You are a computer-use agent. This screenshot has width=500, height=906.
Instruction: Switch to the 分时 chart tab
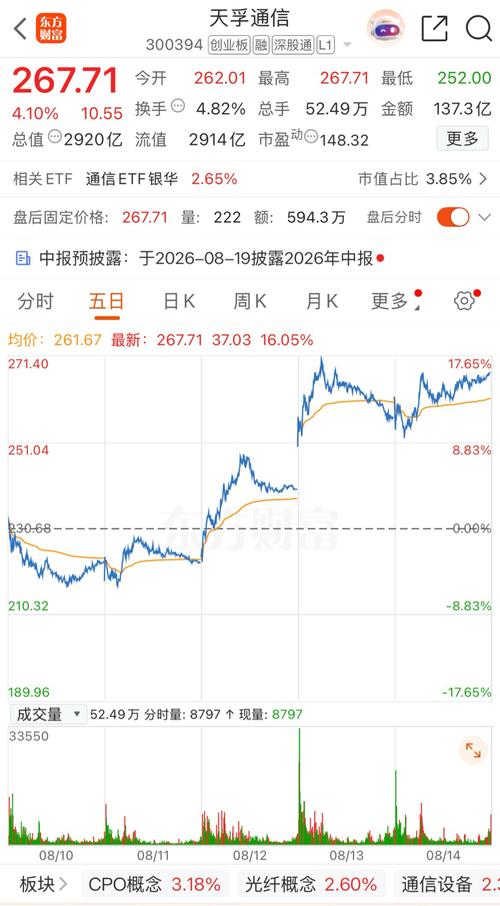[35, 301]
